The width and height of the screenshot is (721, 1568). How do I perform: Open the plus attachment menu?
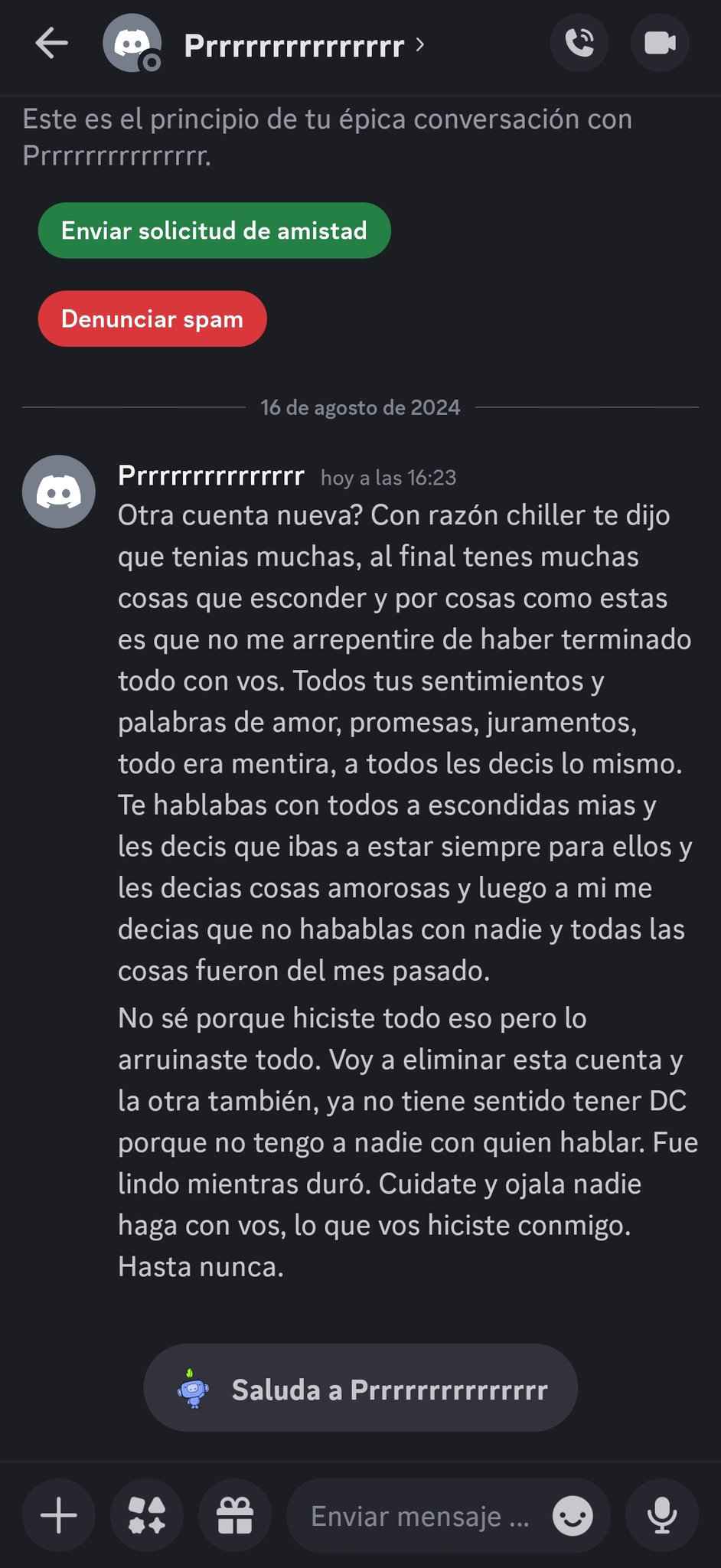tap(59, 1515)
